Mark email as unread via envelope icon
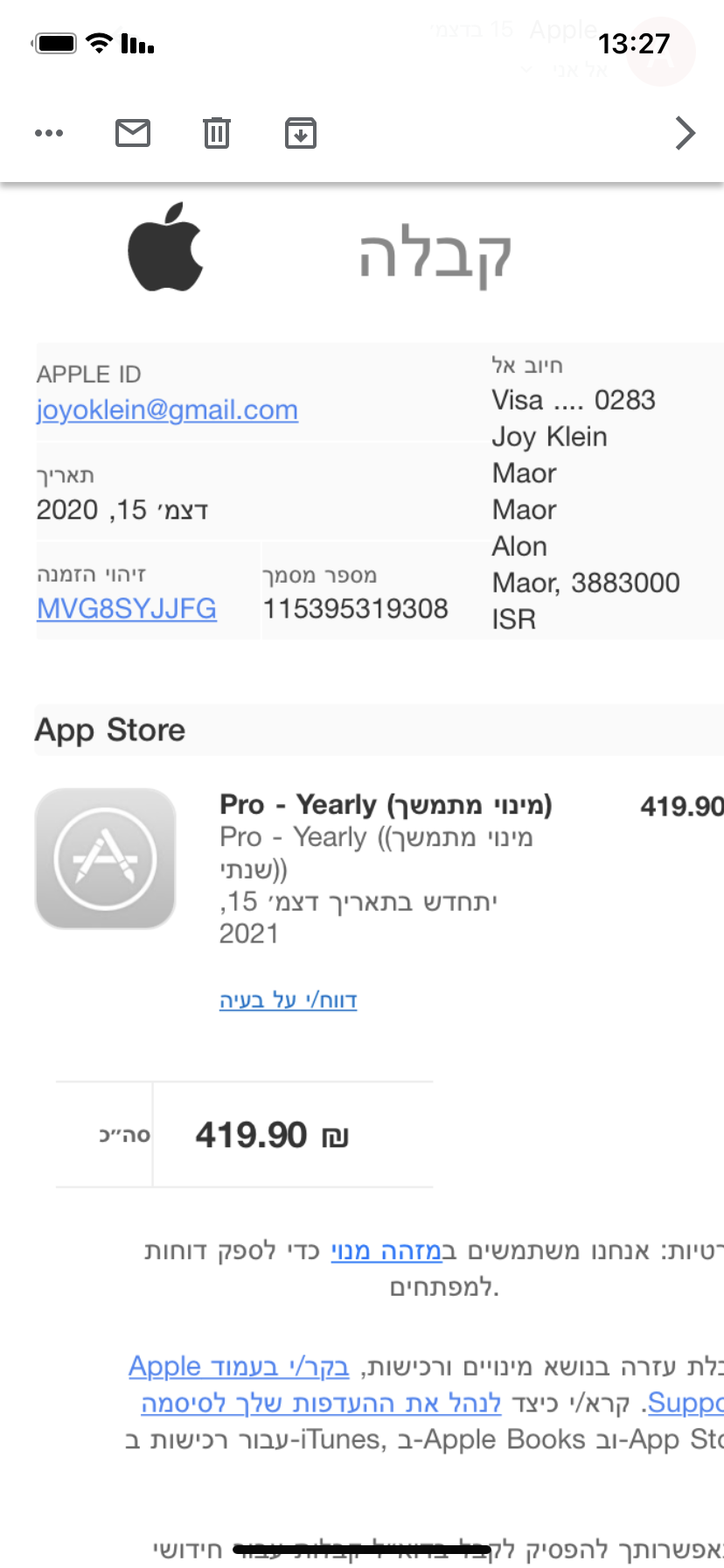Screen dimensions: 724x1568 click(133, 133)
